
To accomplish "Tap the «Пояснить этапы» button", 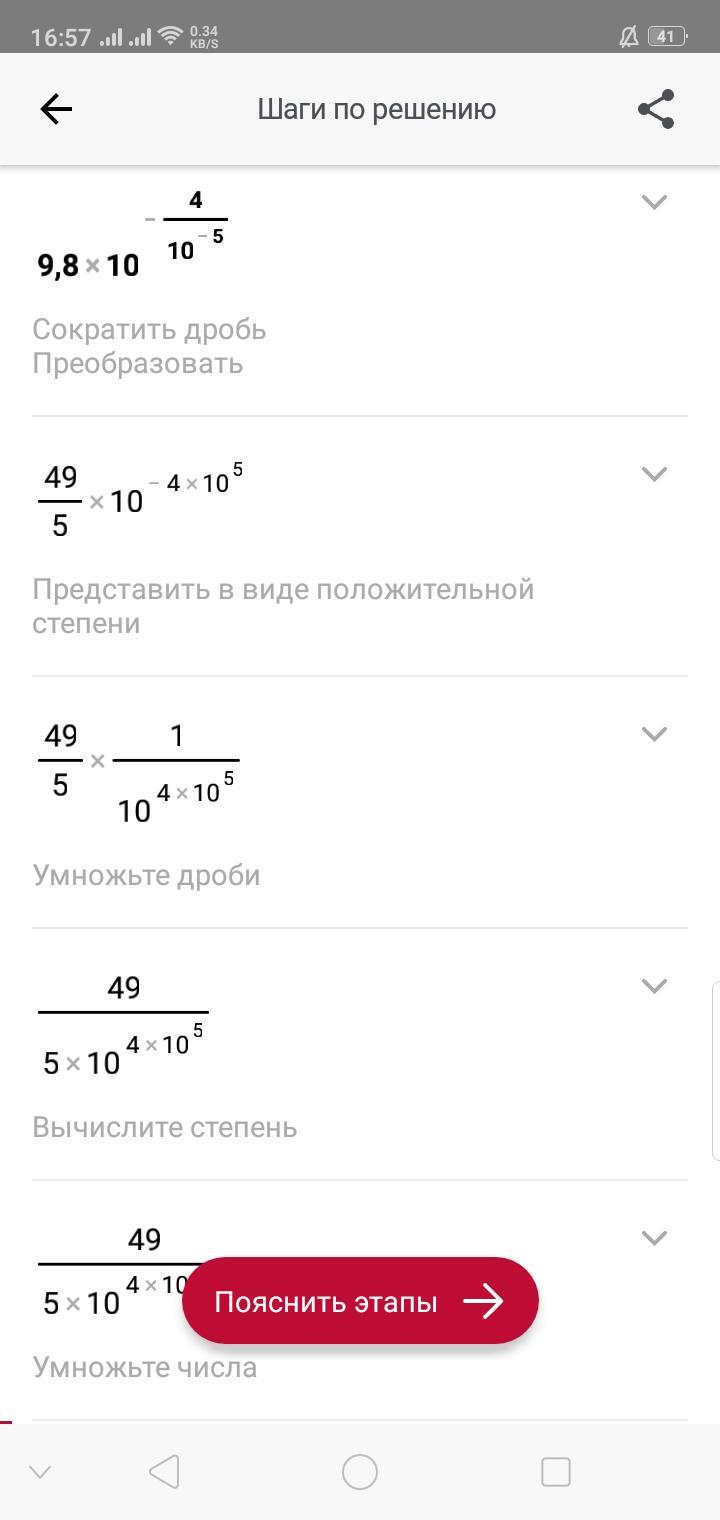I will [x=360, y=1301].
